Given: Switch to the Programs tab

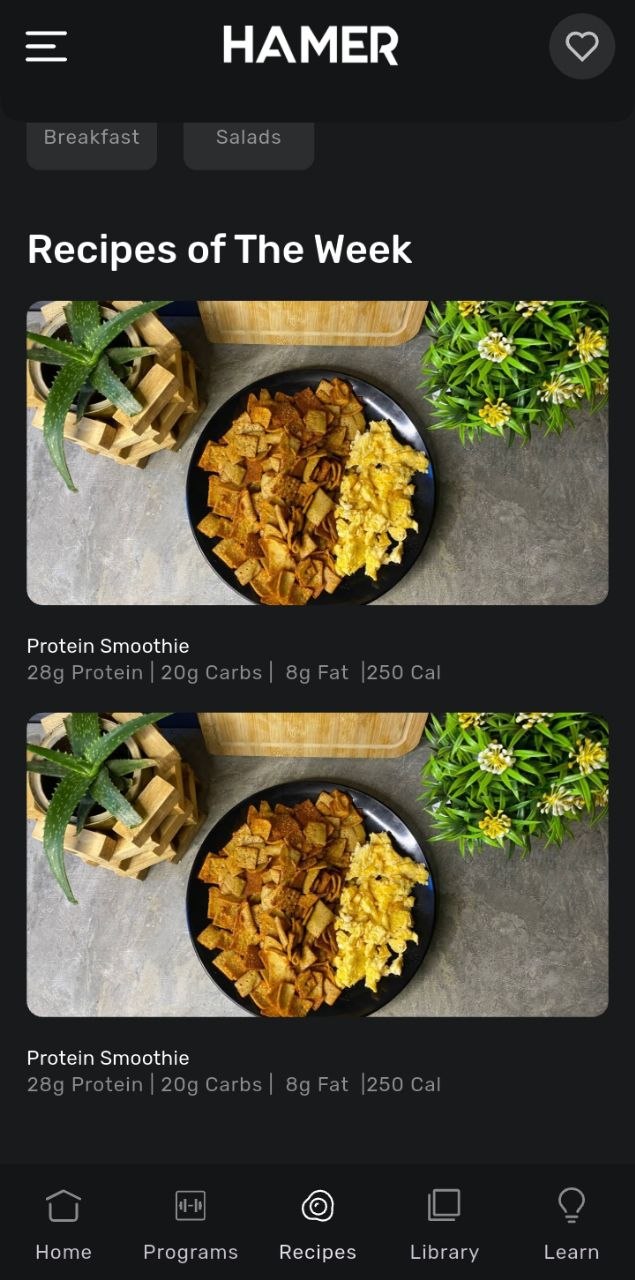Looking at the screenshot, I should pos(190,1224).
